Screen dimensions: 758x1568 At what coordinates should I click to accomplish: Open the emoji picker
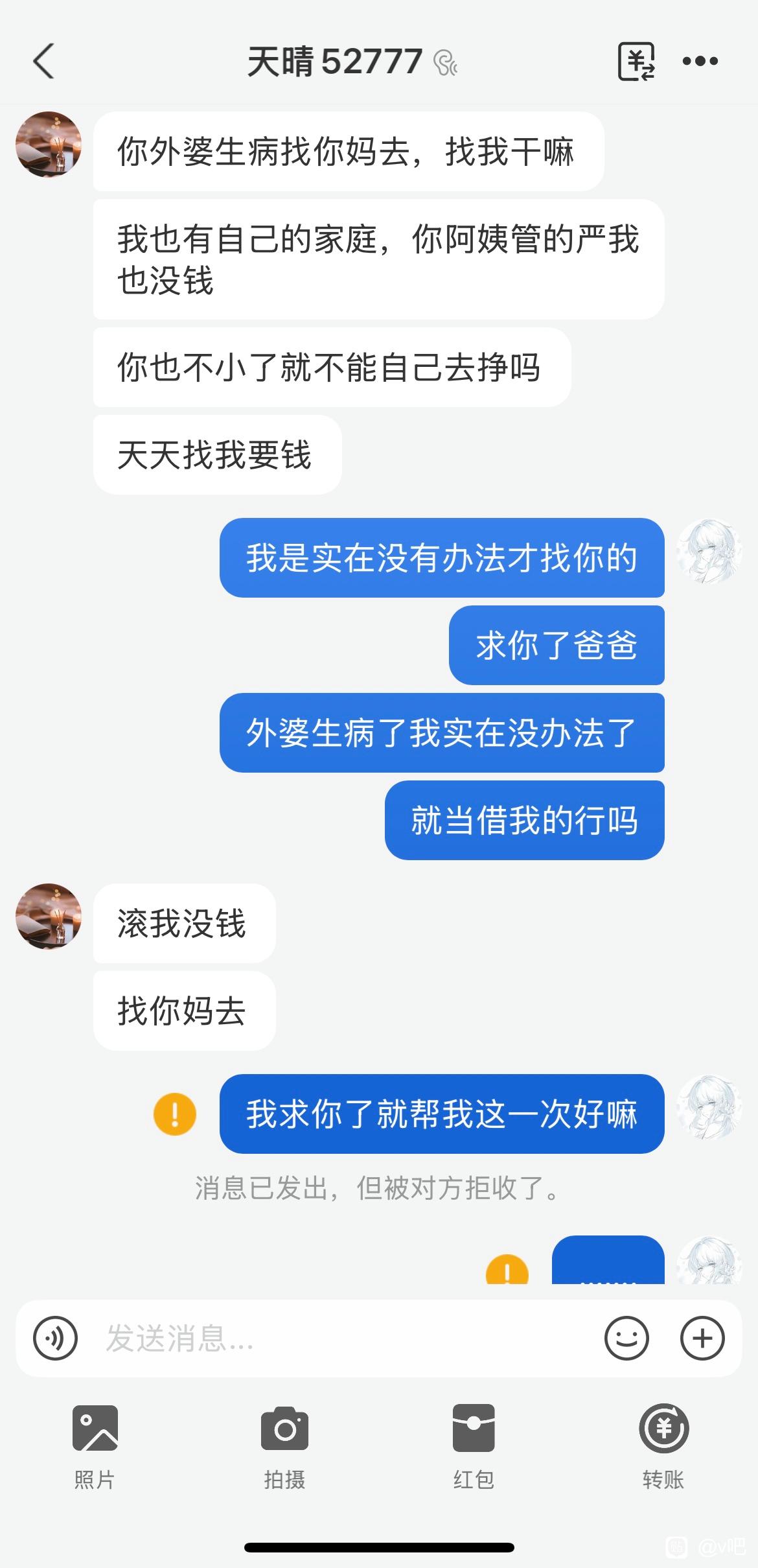coord(626,1339)
